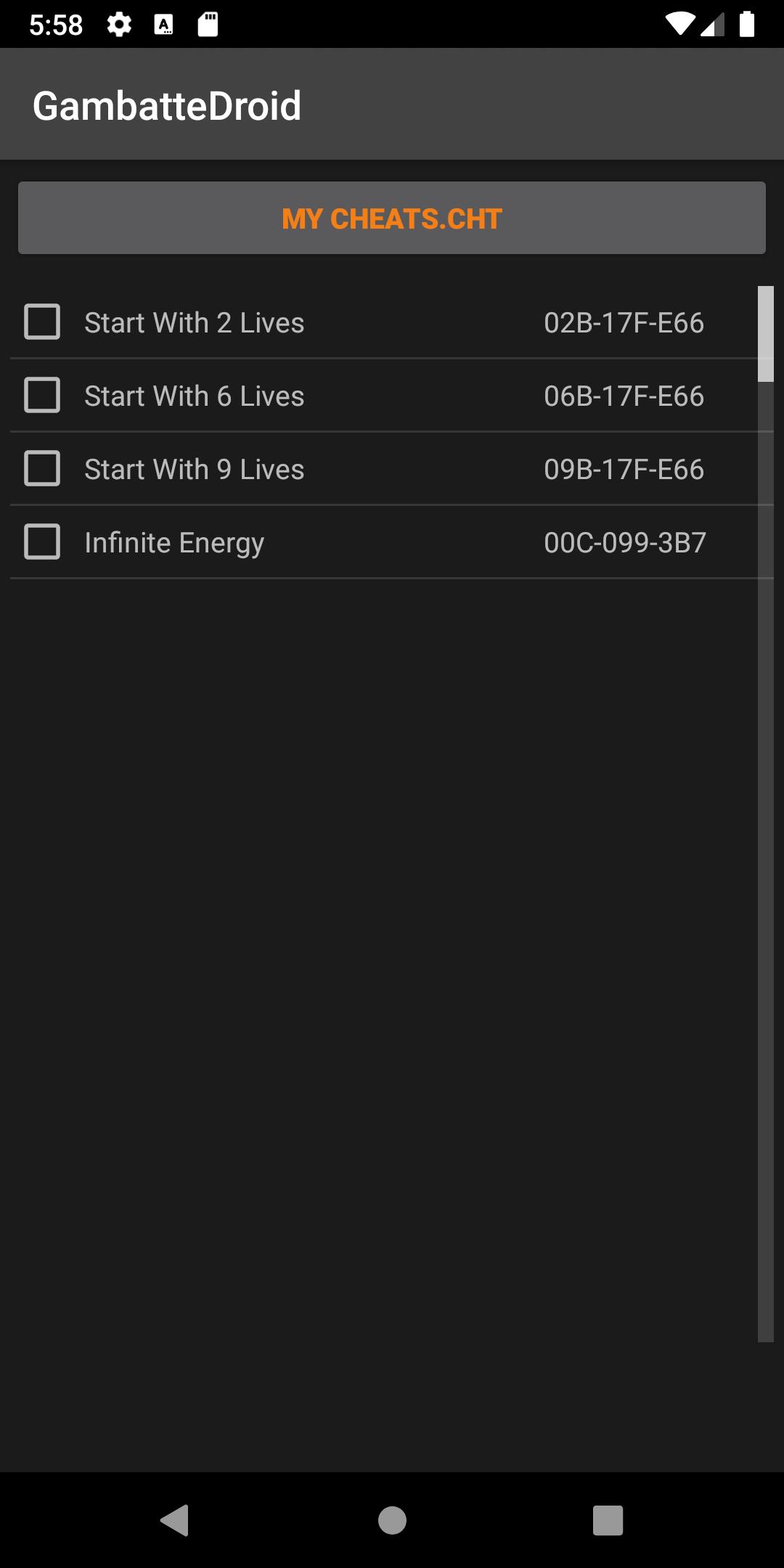Go back using the navigation bar
This screenshot has height=1568, width=784.
coord(175,1520)
